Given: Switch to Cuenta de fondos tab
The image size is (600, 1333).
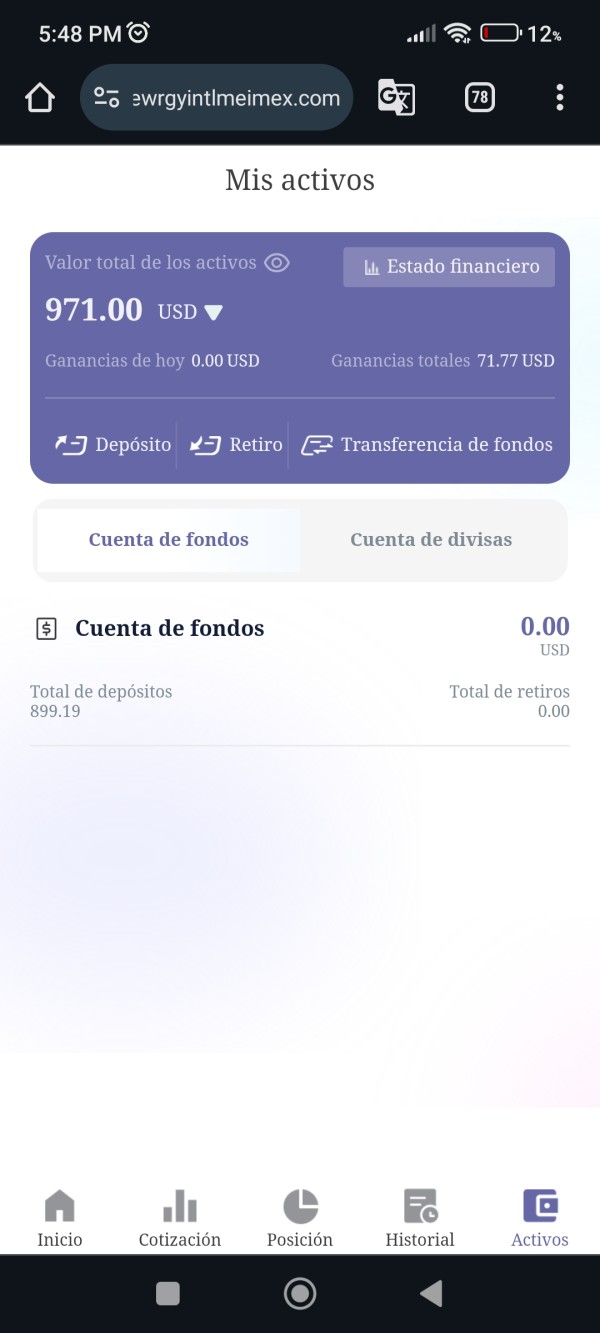Looking at the screenshot, I should [169, 540].
